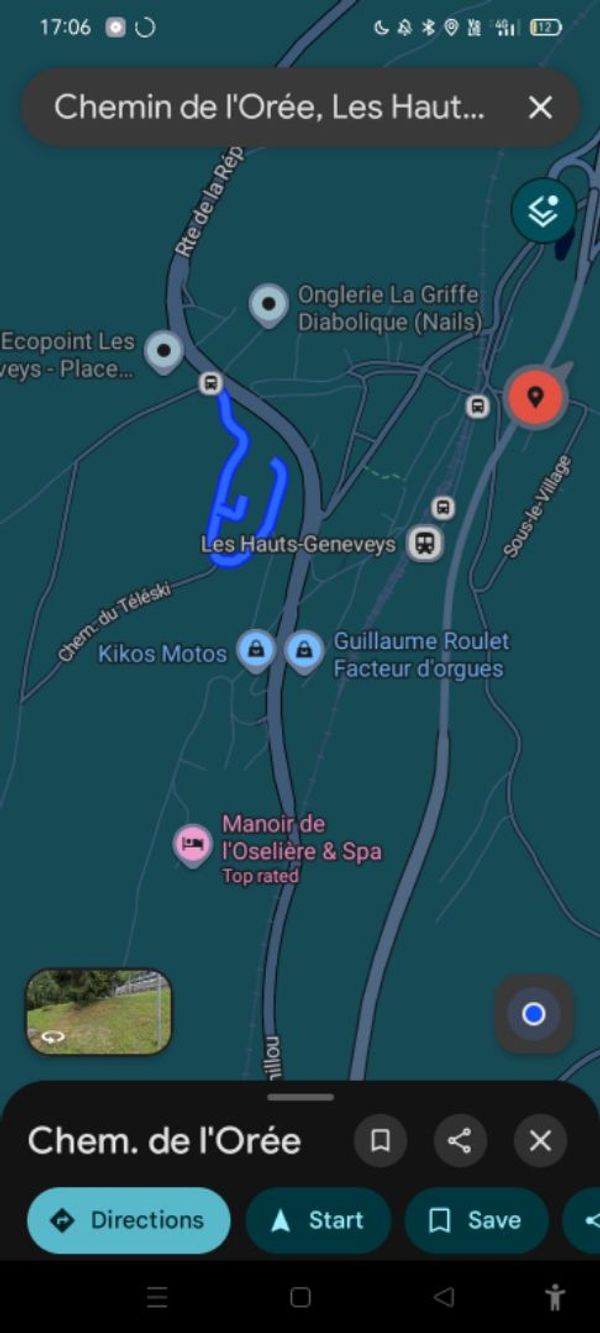600x1333 pixels.
Task: Close the Chem. de l'Orée place panel
Action: coord(540,1141)
